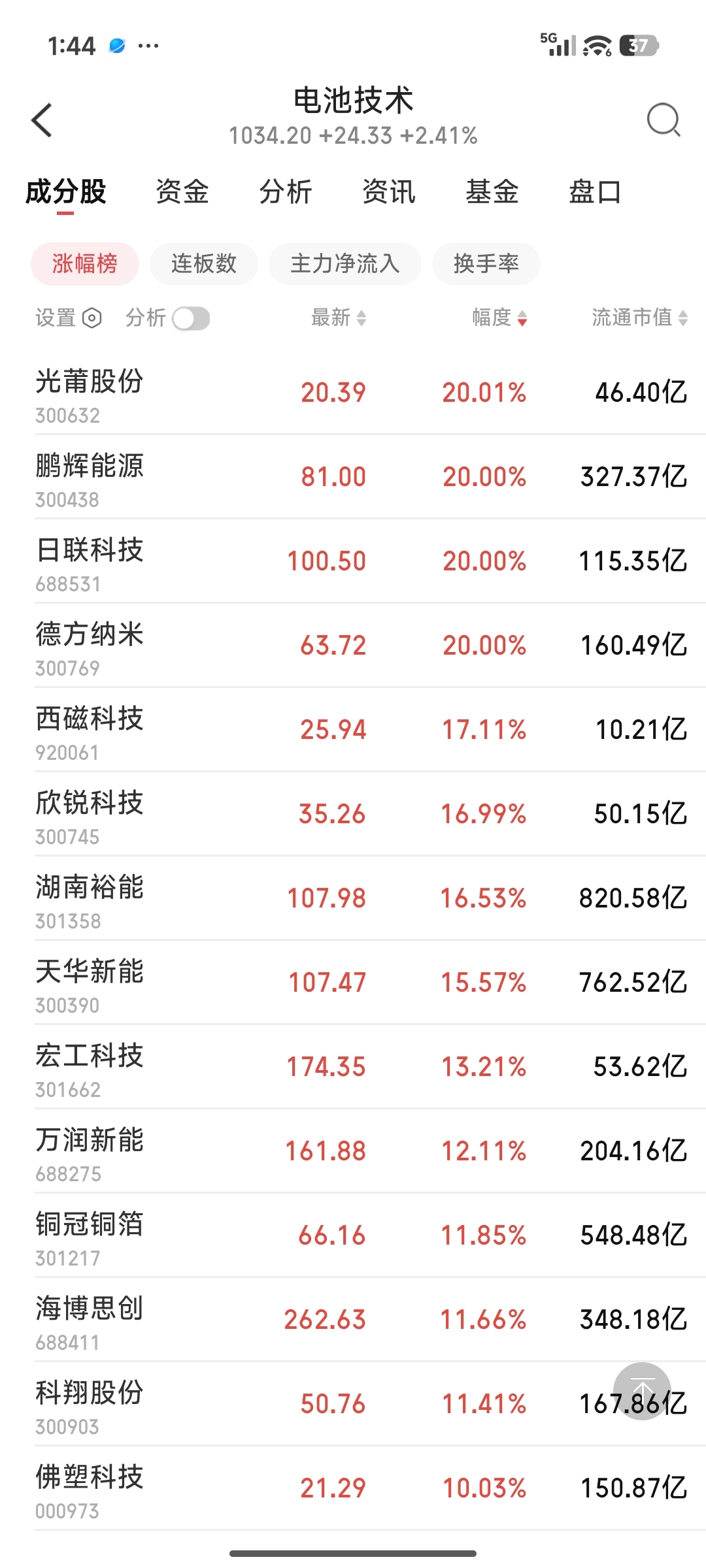Choose the 换手率 chip

[486, 264]
